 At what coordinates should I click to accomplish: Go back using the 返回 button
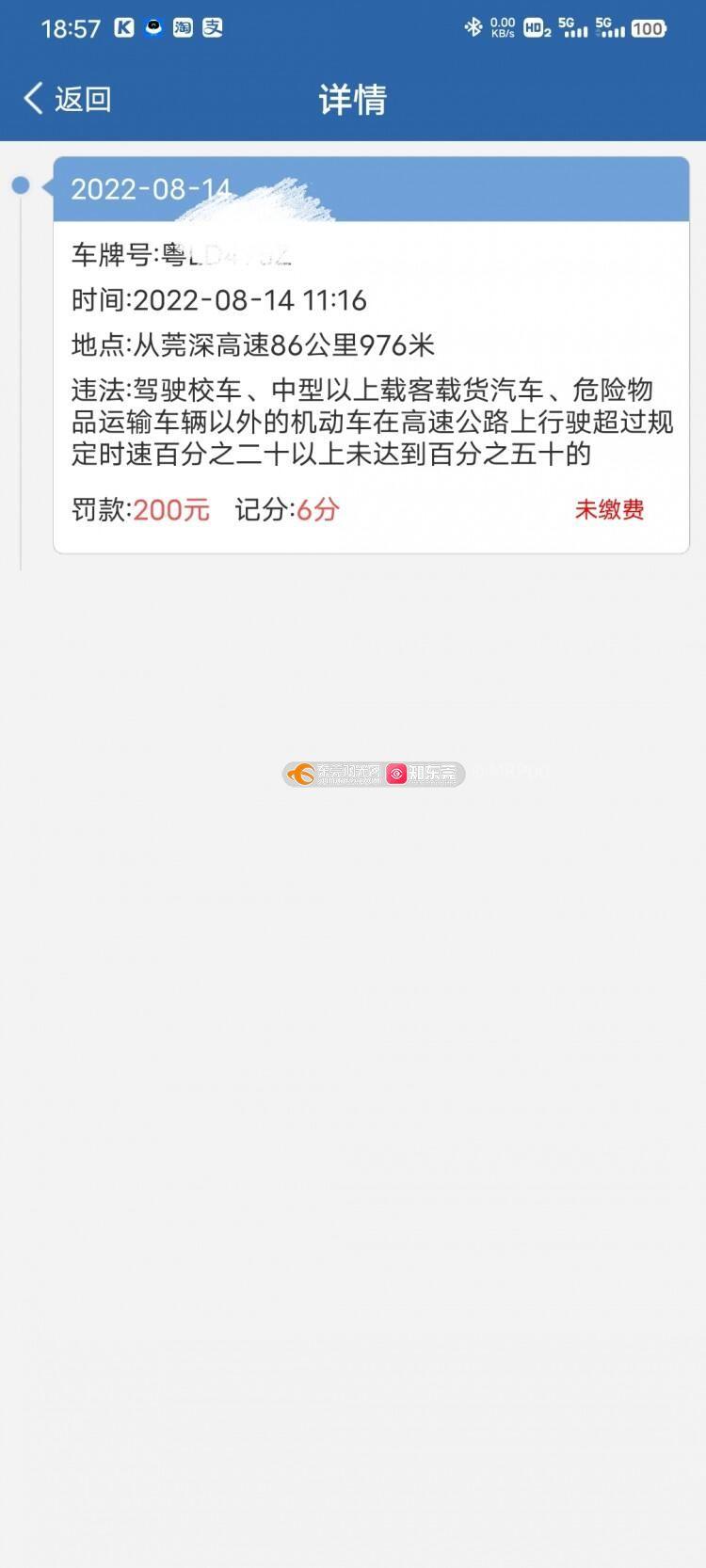tap(68, 99)
